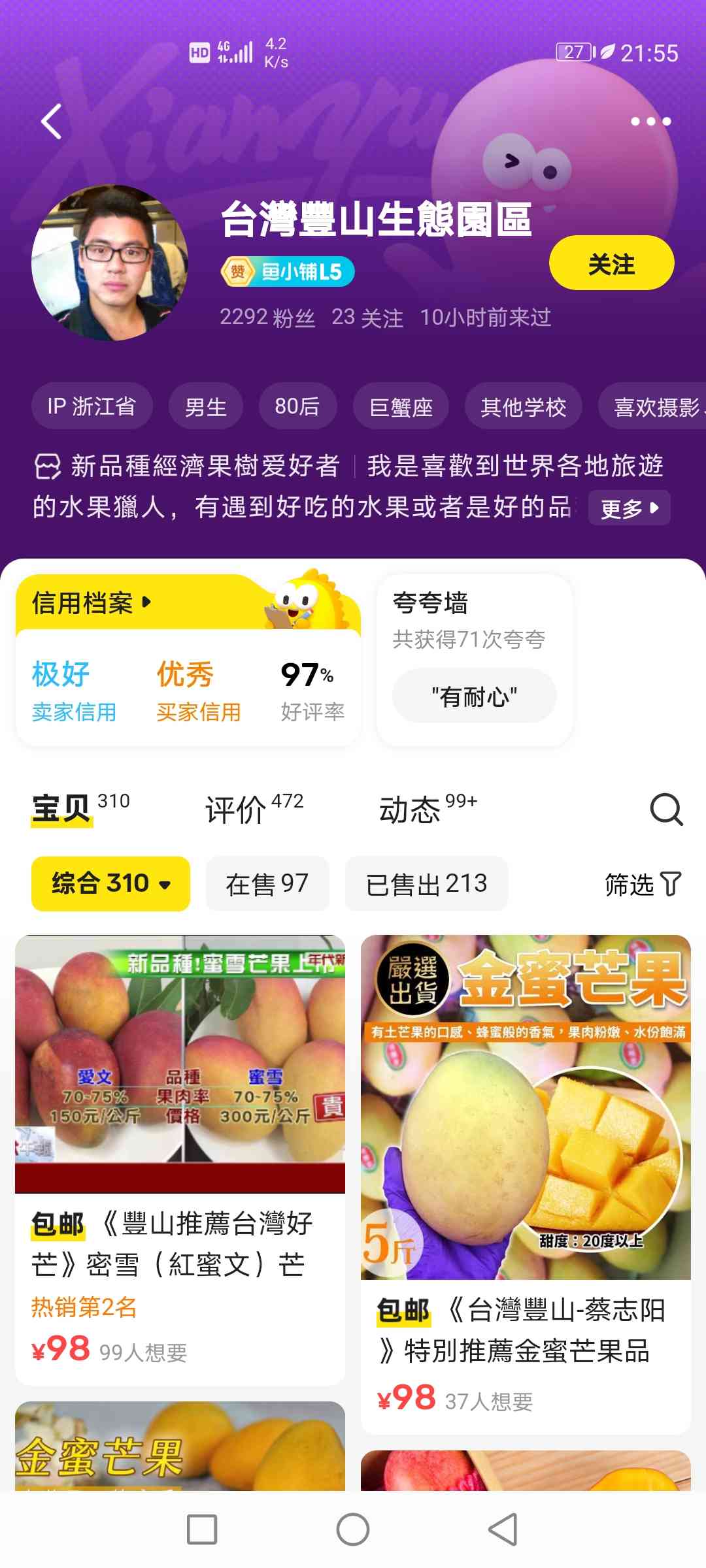This screenshot has width=706, height=1568.
Task: Open the seller's profile avatar
Action: pos(110,263)
